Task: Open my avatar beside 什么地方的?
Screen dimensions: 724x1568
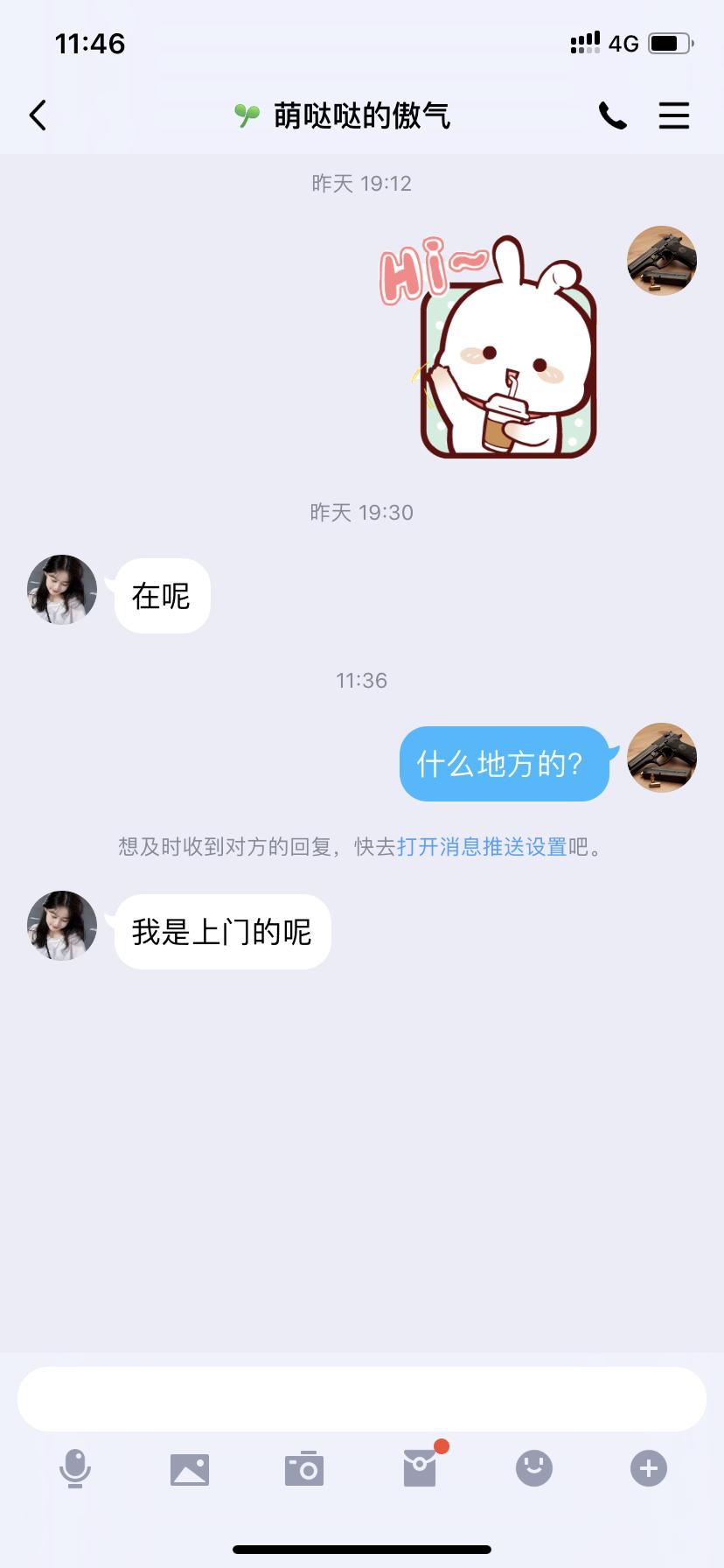Action: coord(662,758)
